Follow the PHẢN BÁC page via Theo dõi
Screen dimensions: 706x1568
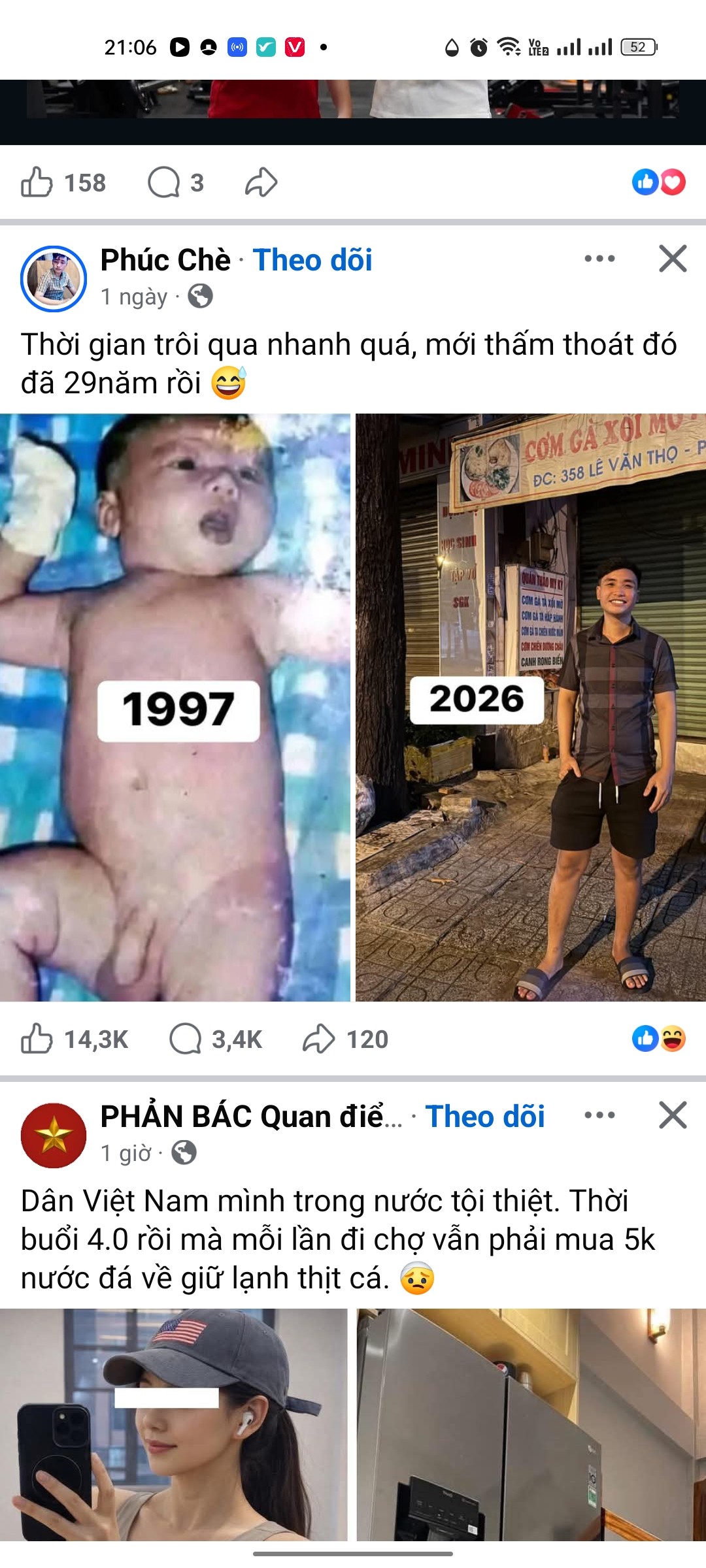coord(484,1117)
